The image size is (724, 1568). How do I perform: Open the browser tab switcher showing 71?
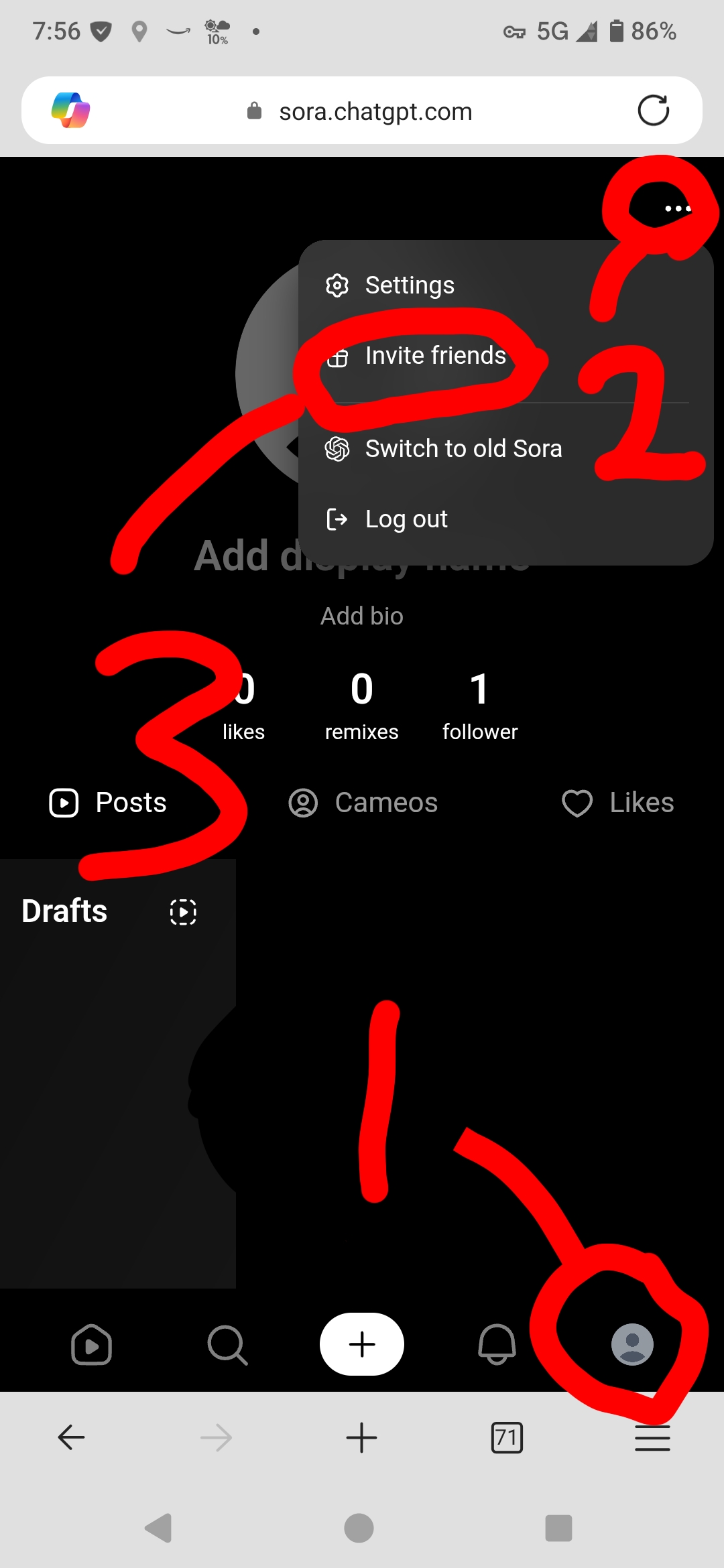pyautogui.click(x=507, y=1437)
